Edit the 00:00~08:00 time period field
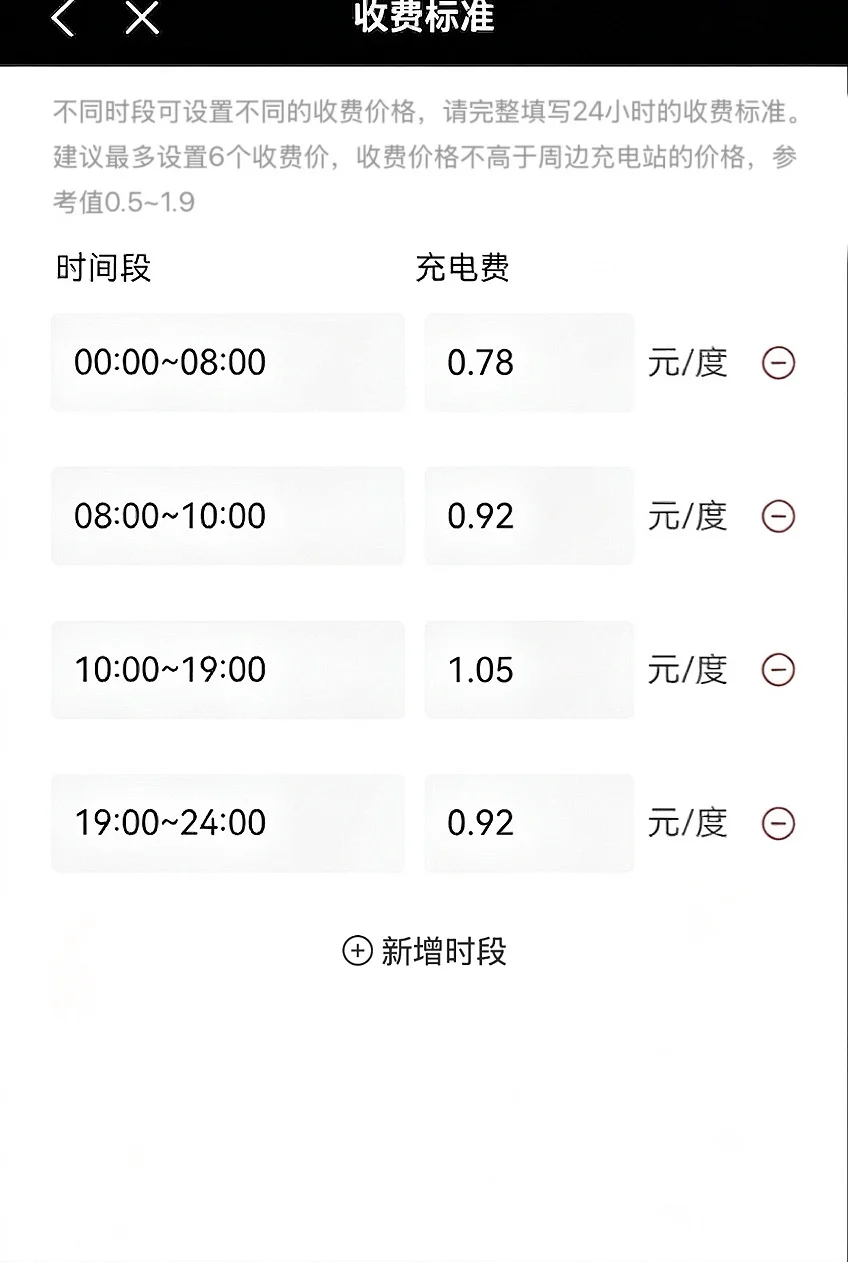Viewport: 848px width, 1262px height. (x=228, y=362)
